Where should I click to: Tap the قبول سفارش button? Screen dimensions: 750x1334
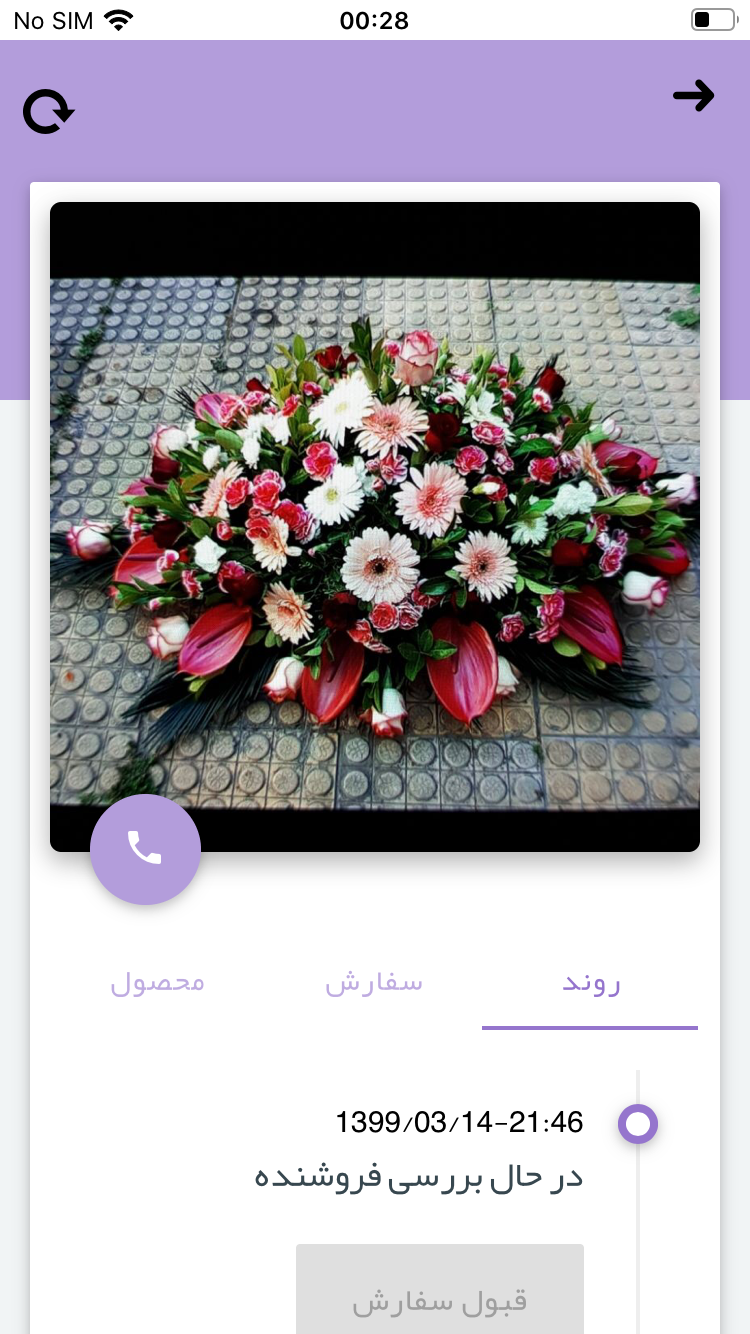(440, 1300)
